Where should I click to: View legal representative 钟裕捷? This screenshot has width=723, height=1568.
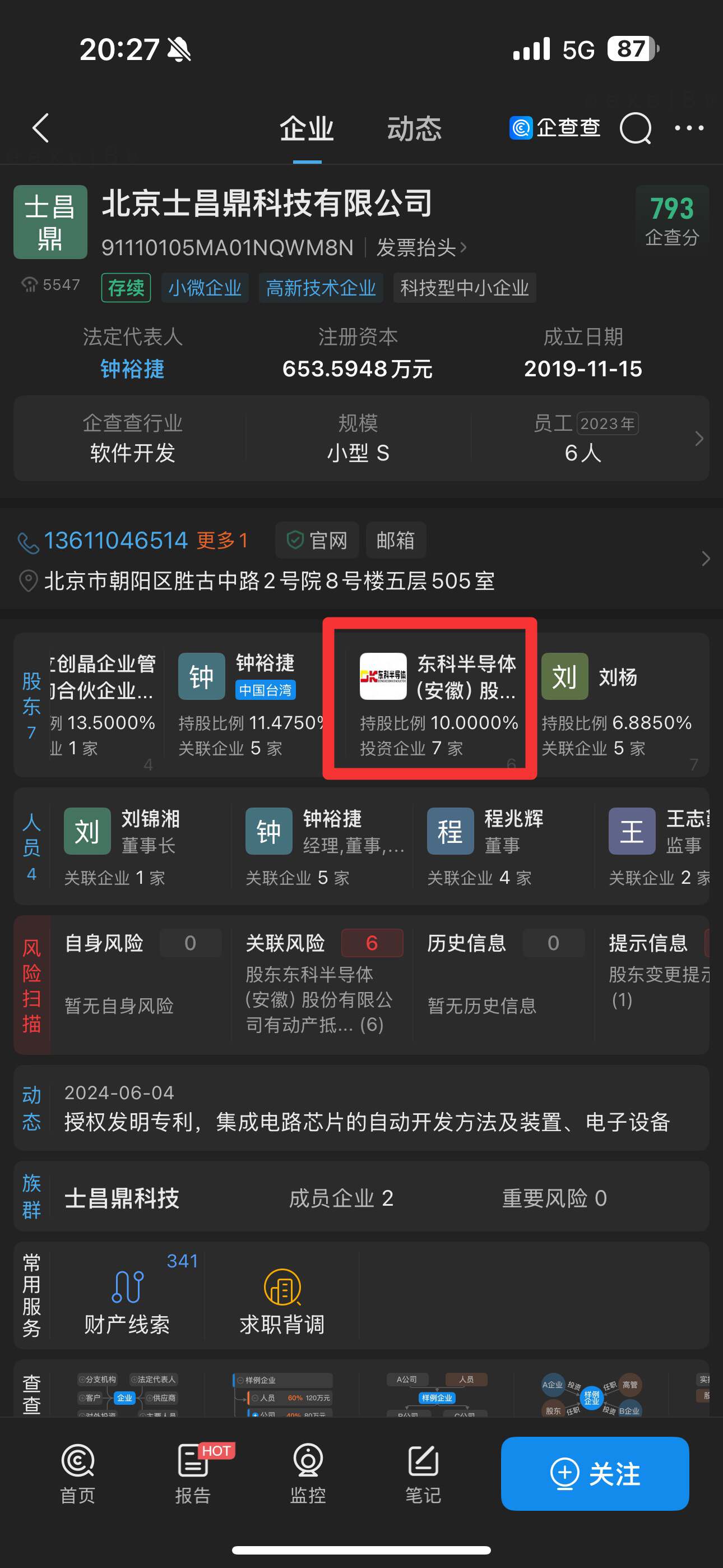pos(132,369)
